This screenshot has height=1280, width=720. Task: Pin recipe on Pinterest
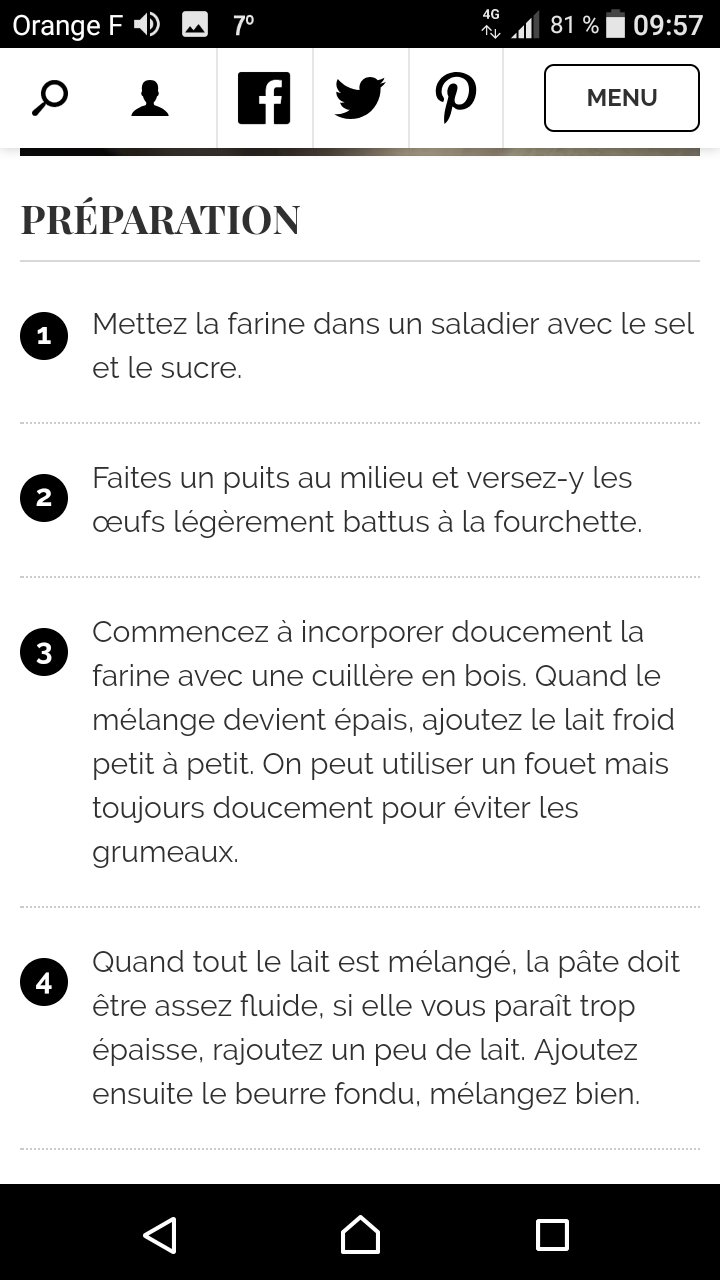click(x=456, y=98)
